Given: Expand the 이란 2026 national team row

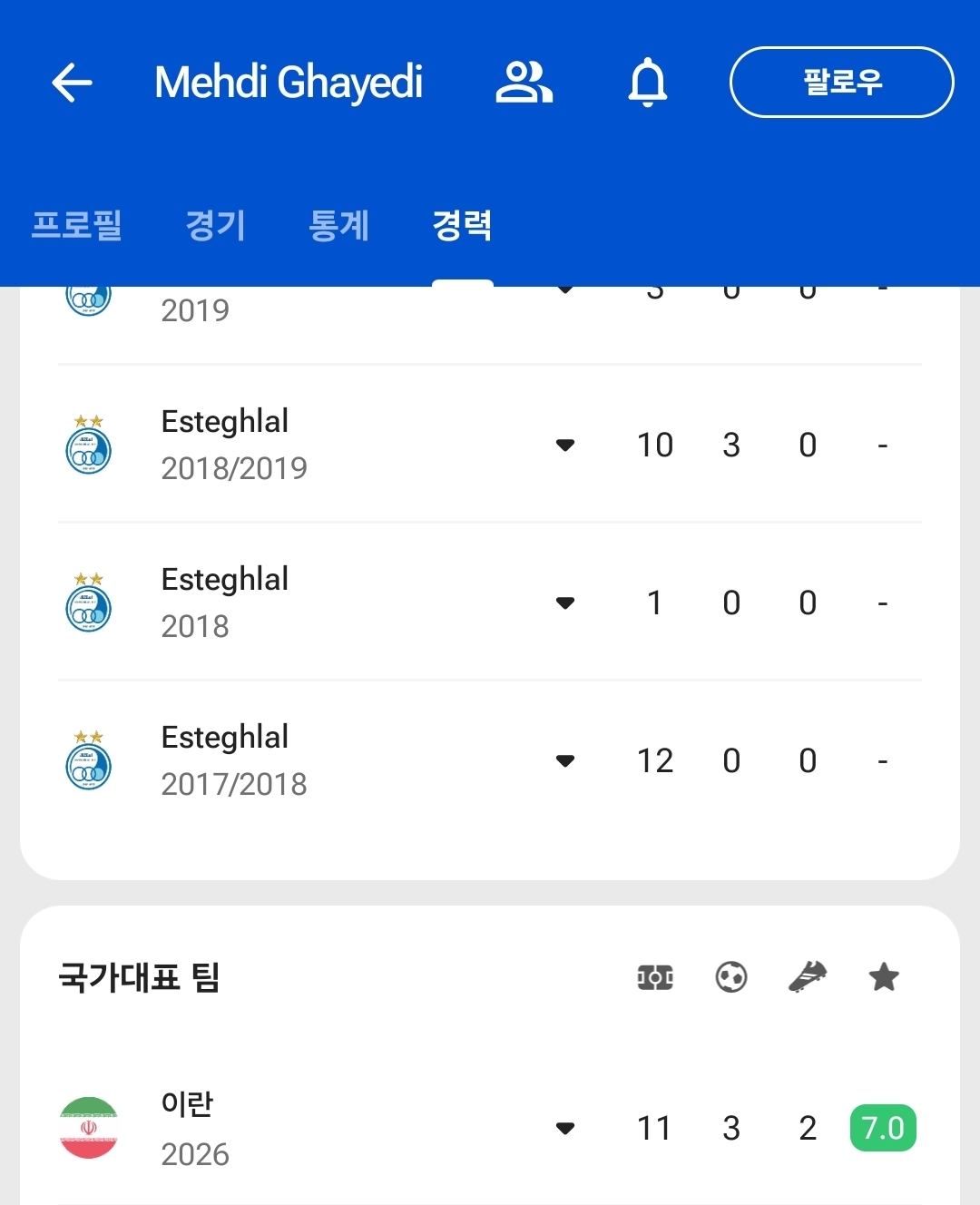Looking at the screenshot, I should coord(565,1128).
